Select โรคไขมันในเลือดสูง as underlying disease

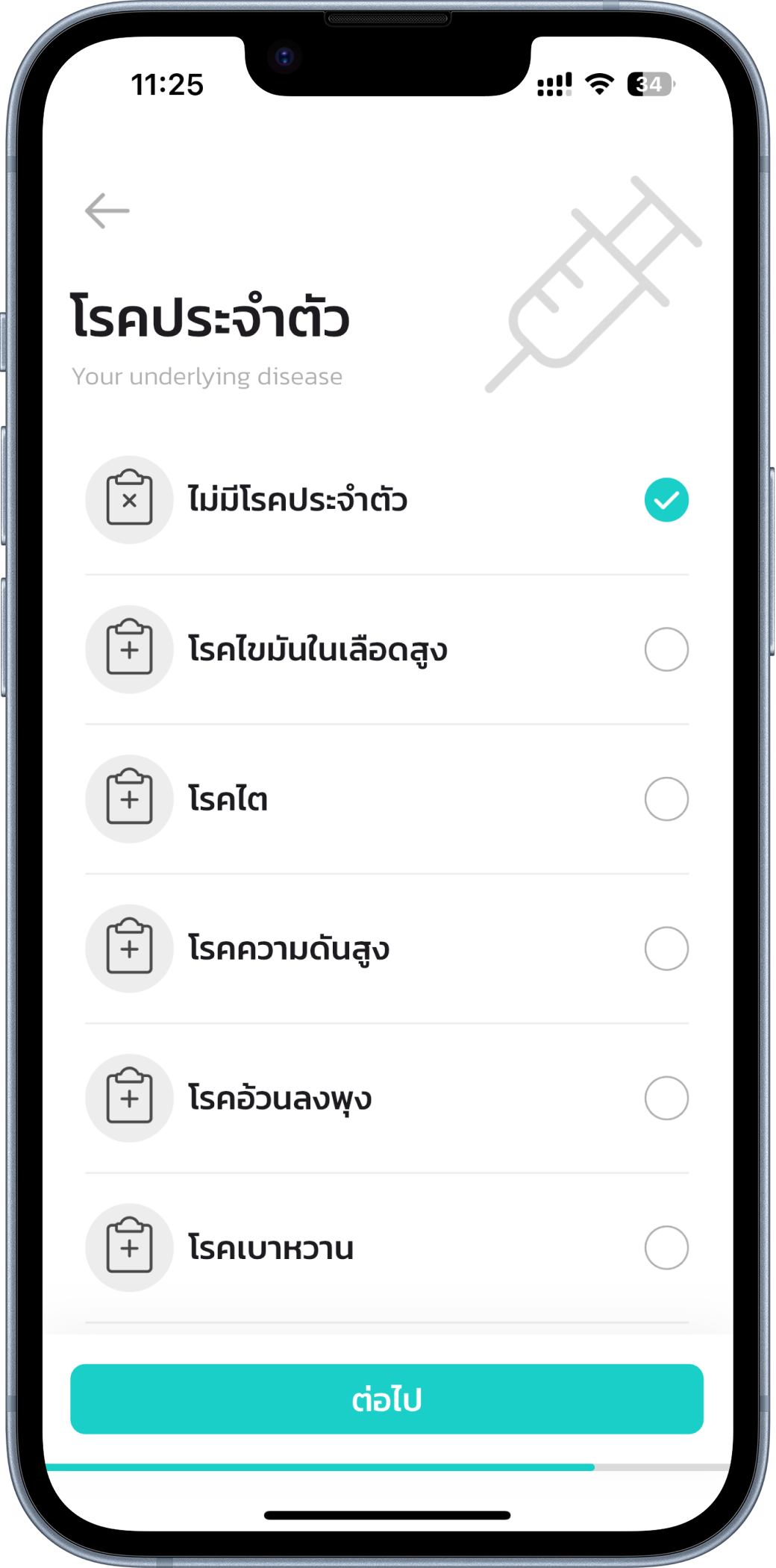[666, 649]
